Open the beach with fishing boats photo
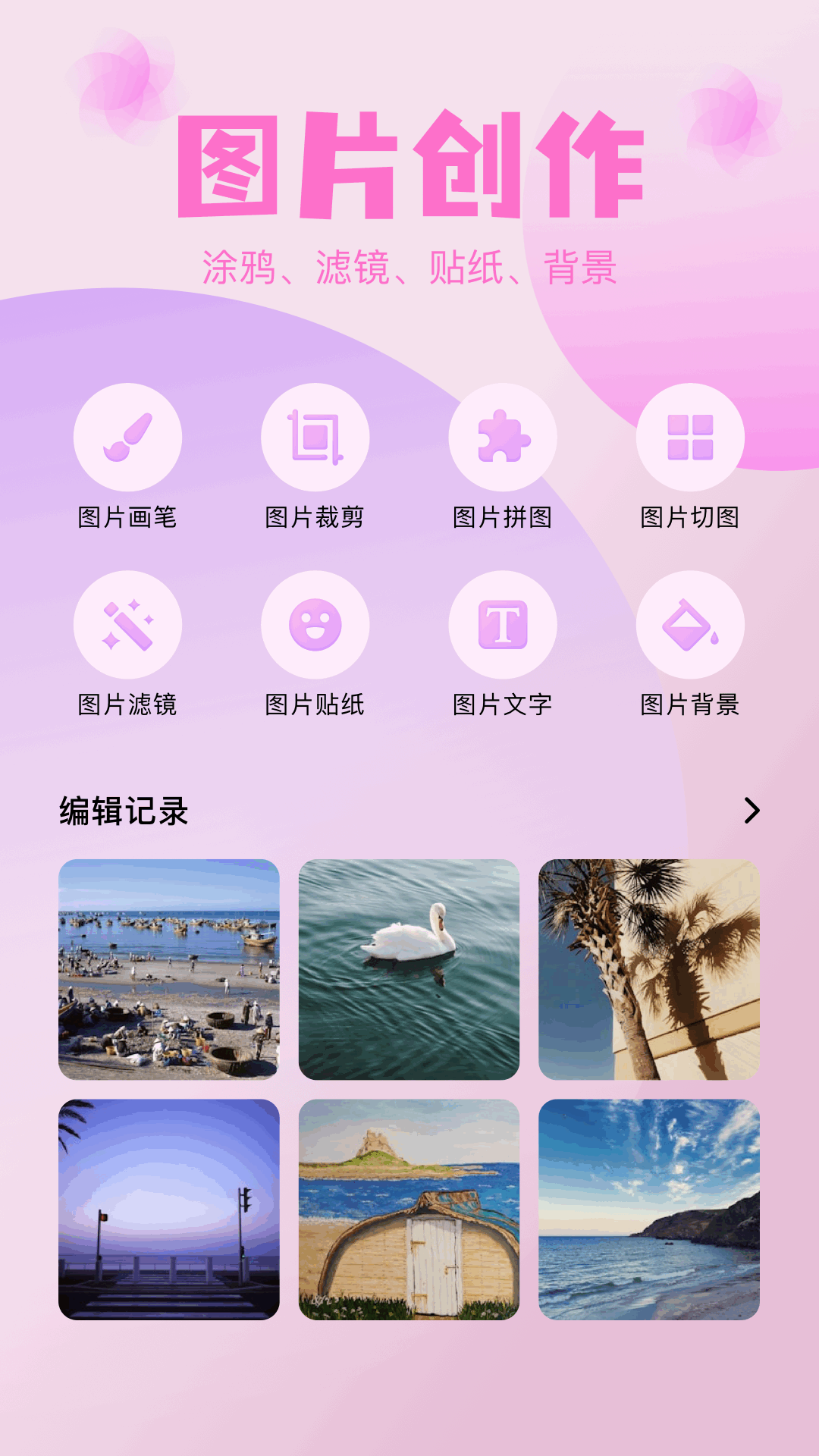Image resolution: width=819 pixels, height=1456 pixels. 169,969
